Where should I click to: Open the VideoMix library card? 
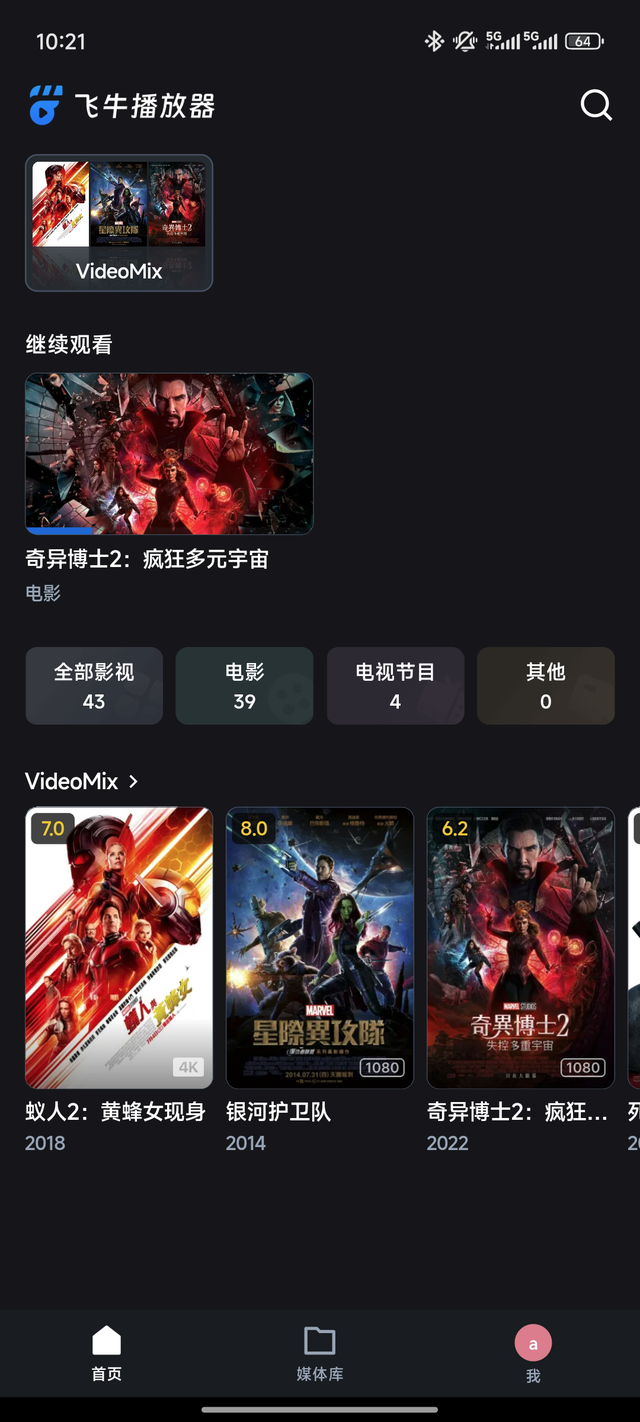tap(119, 223)
